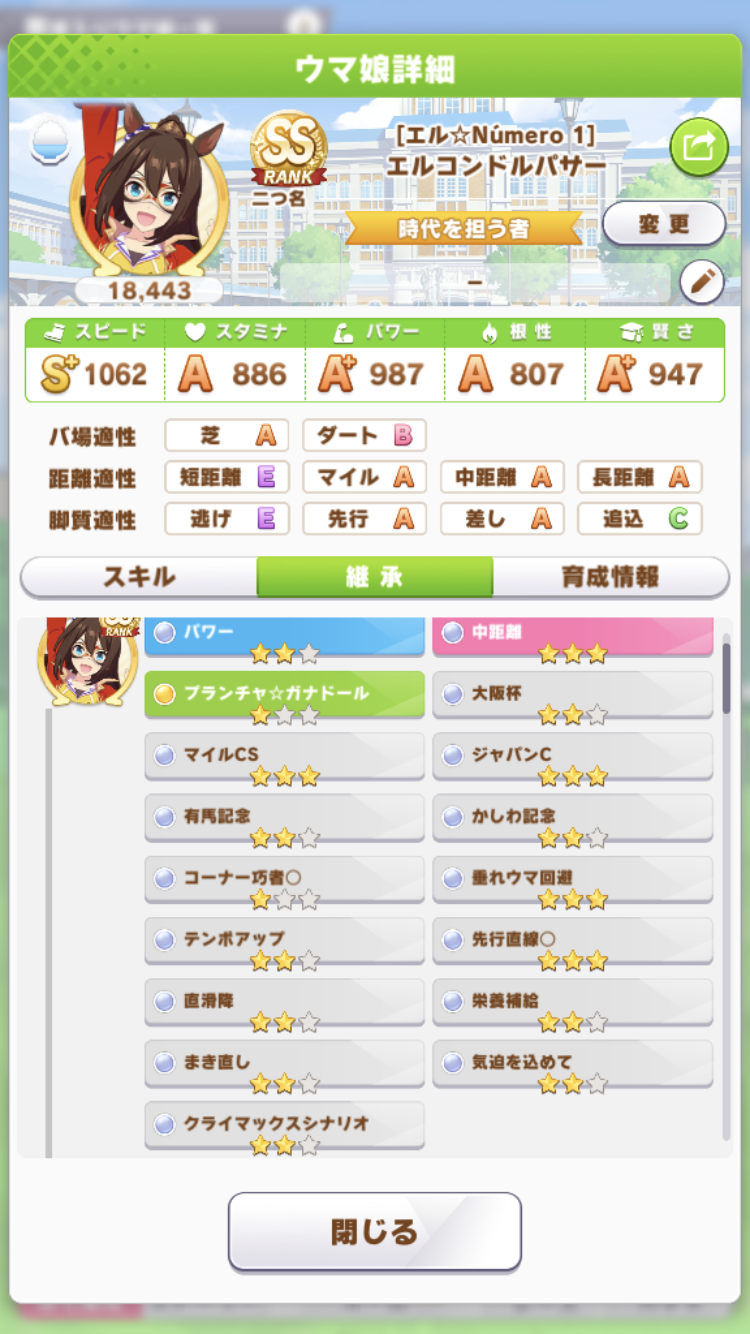Viewport: 750px width, 1334px height.
Task: Close the dialog with 閉じる
Action: [374, 1231]
